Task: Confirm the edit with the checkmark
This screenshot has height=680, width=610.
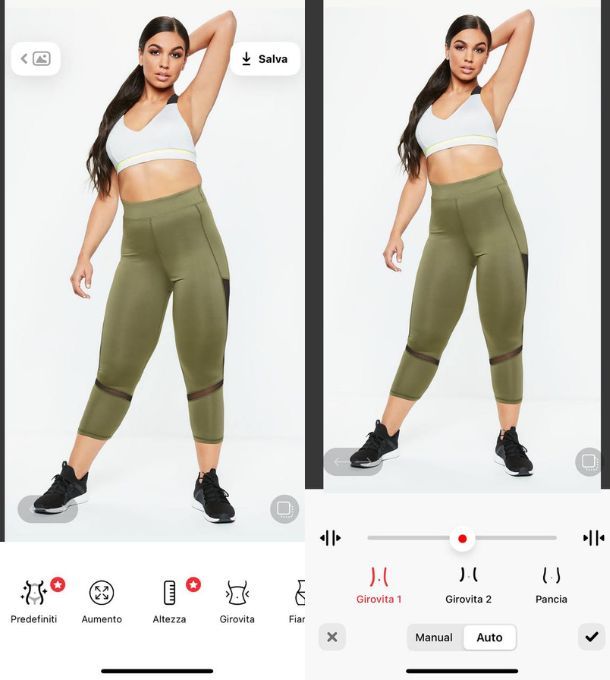Action: coord(592,637)
